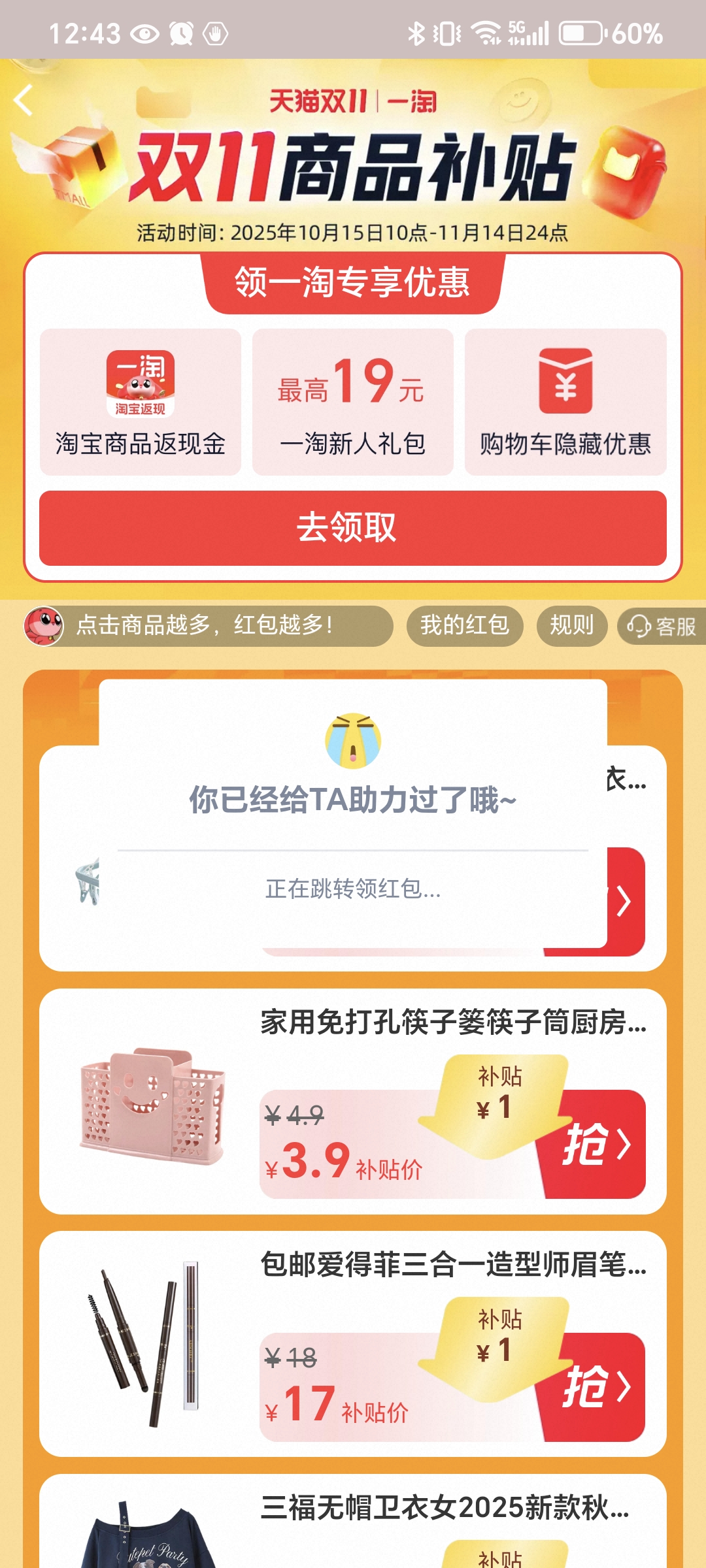
Task: Open the 一淘新人礼包 tile
Action: click(353, 402)
